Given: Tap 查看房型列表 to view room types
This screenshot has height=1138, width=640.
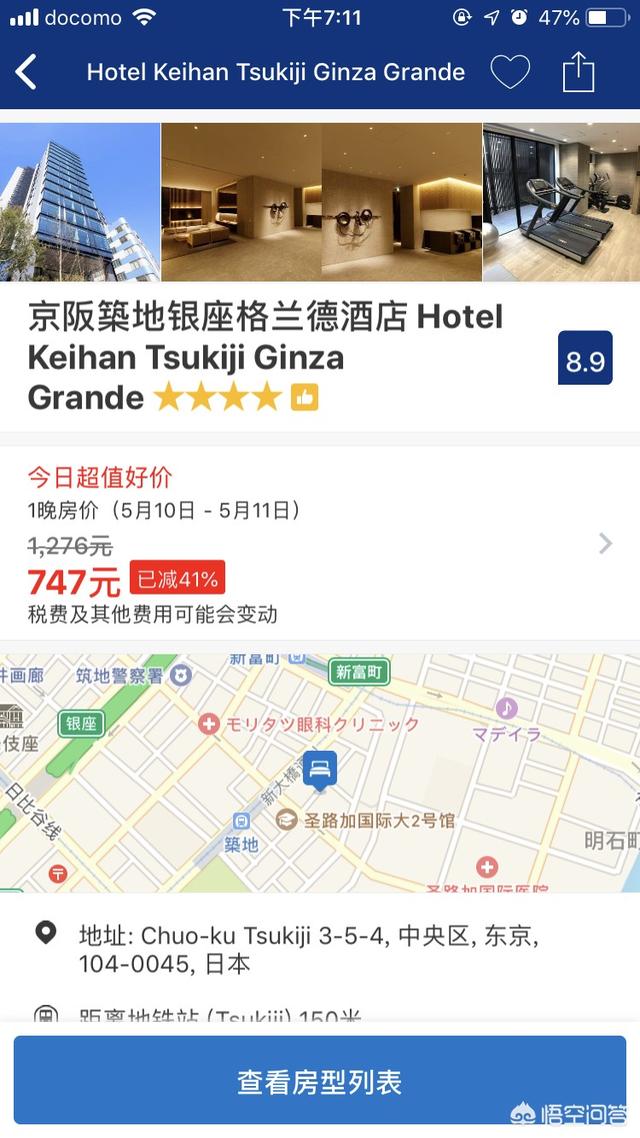Looking at the screenshot, I should coord(320,1081).
